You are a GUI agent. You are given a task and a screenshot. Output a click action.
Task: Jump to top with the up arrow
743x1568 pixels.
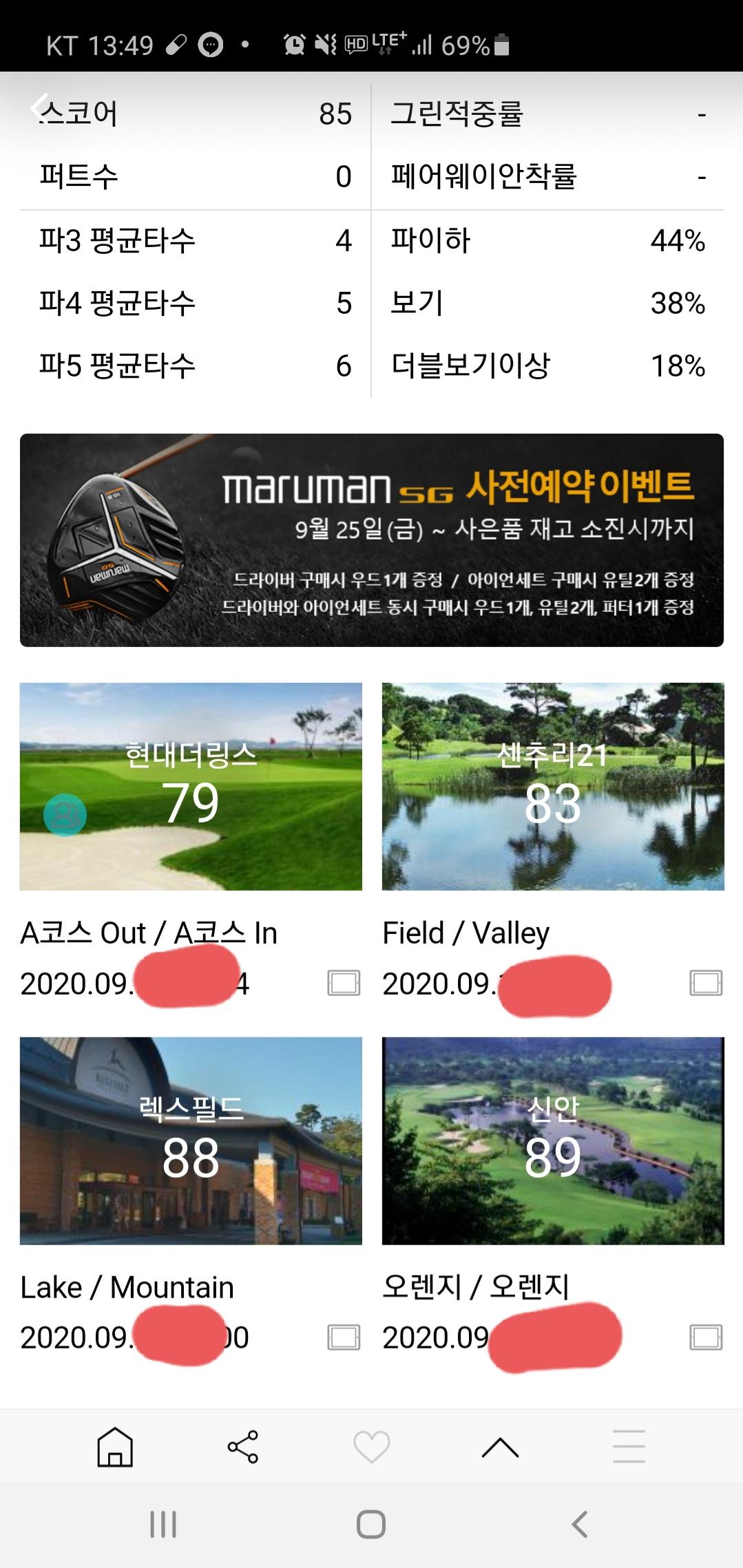click(500, 1446)
